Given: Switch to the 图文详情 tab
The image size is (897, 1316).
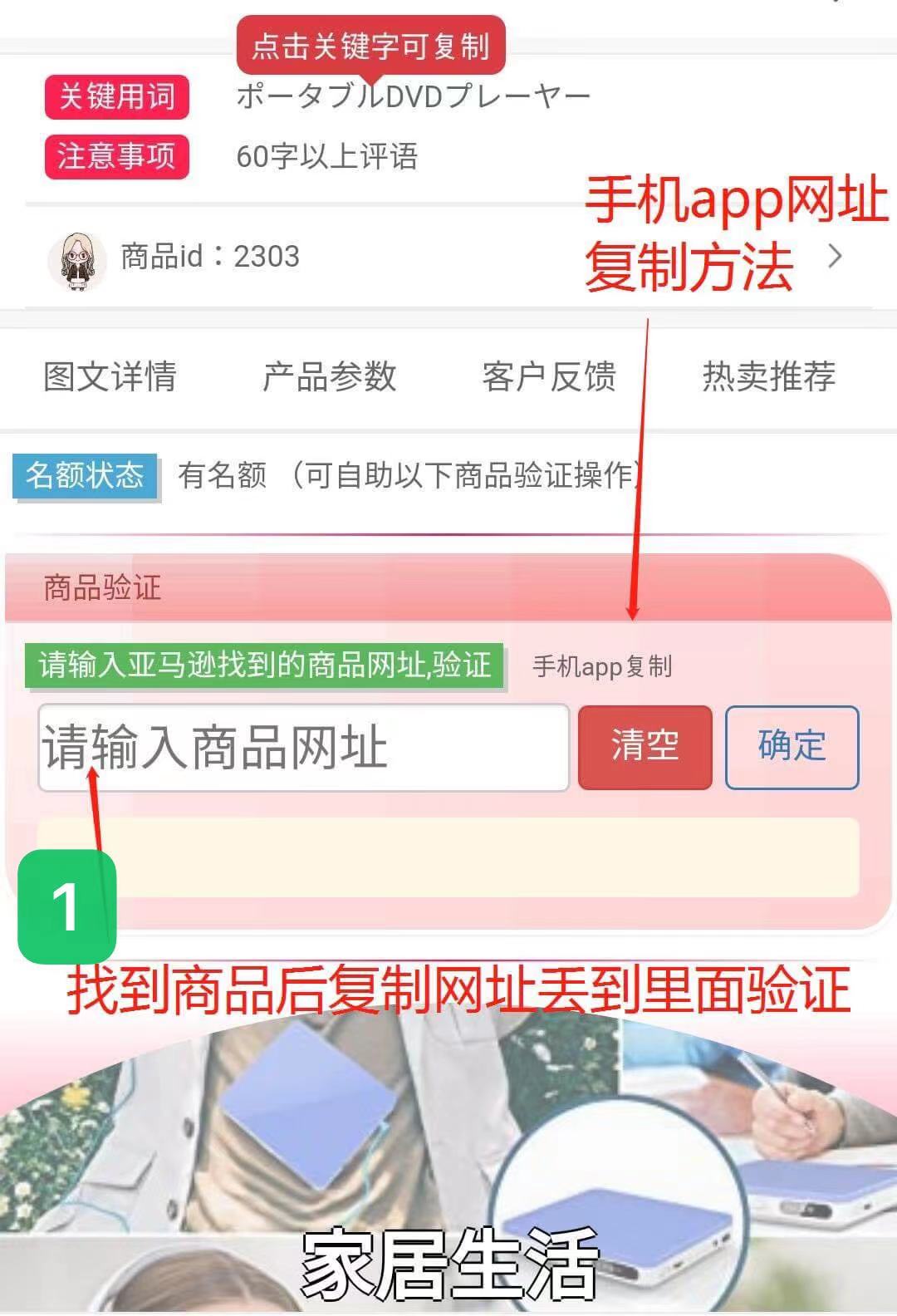Looking at the screenshot, I should click(110, 376).
